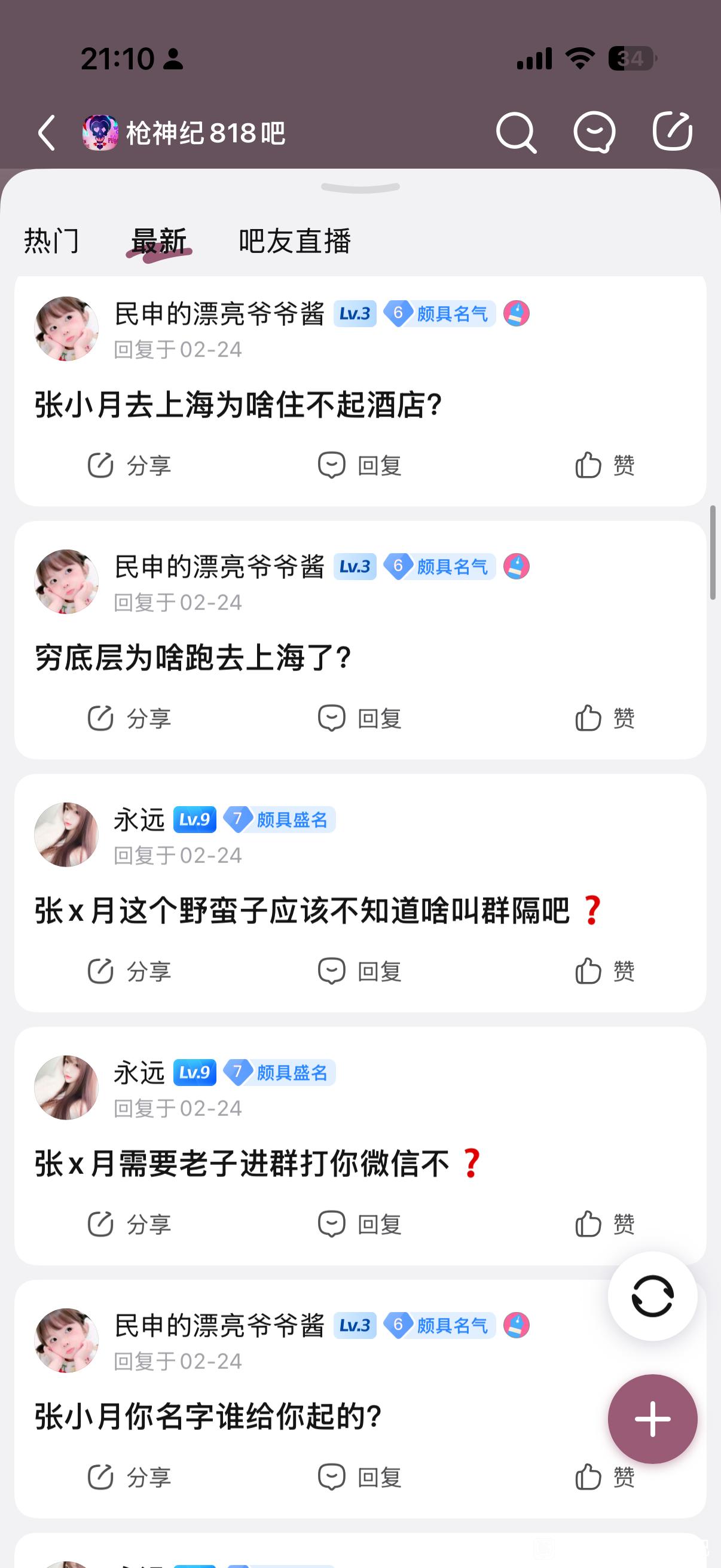Tap the compose post icon in header
The width and height of the screenshot is (721, 1568).
click(x=673, y=132)
